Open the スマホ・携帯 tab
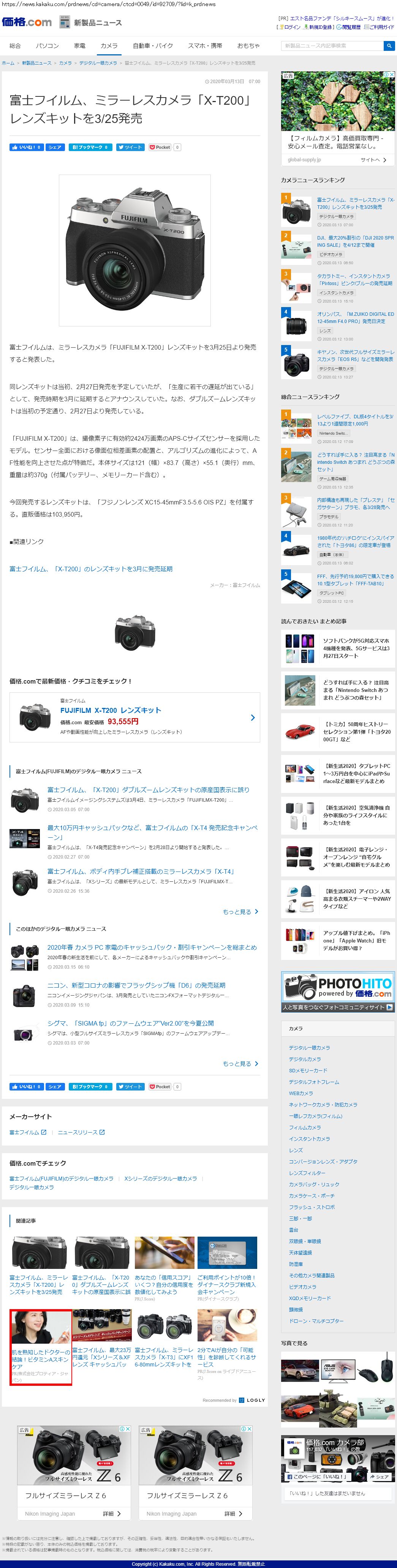 tap(205, 46)
